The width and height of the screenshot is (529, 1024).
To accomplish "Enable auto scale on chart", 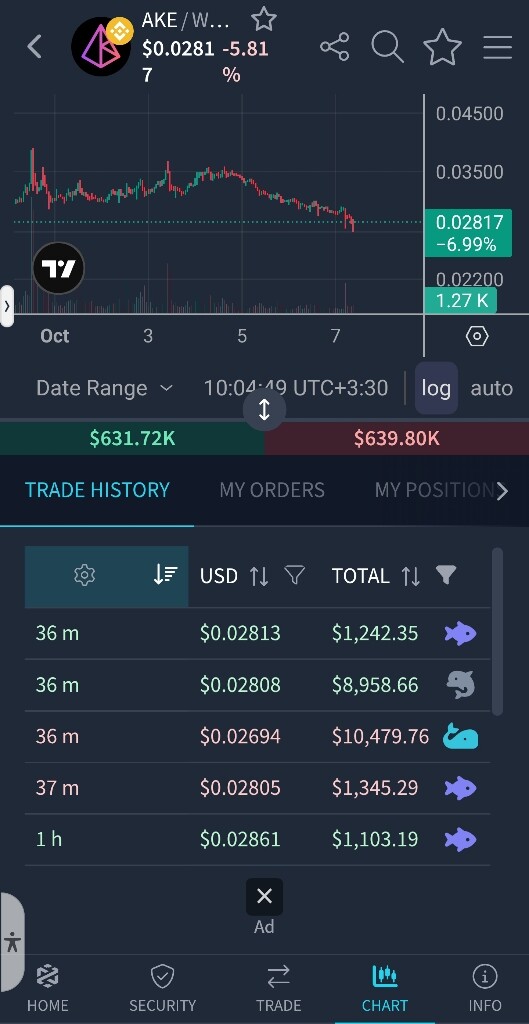I will [x=492, y=388].
